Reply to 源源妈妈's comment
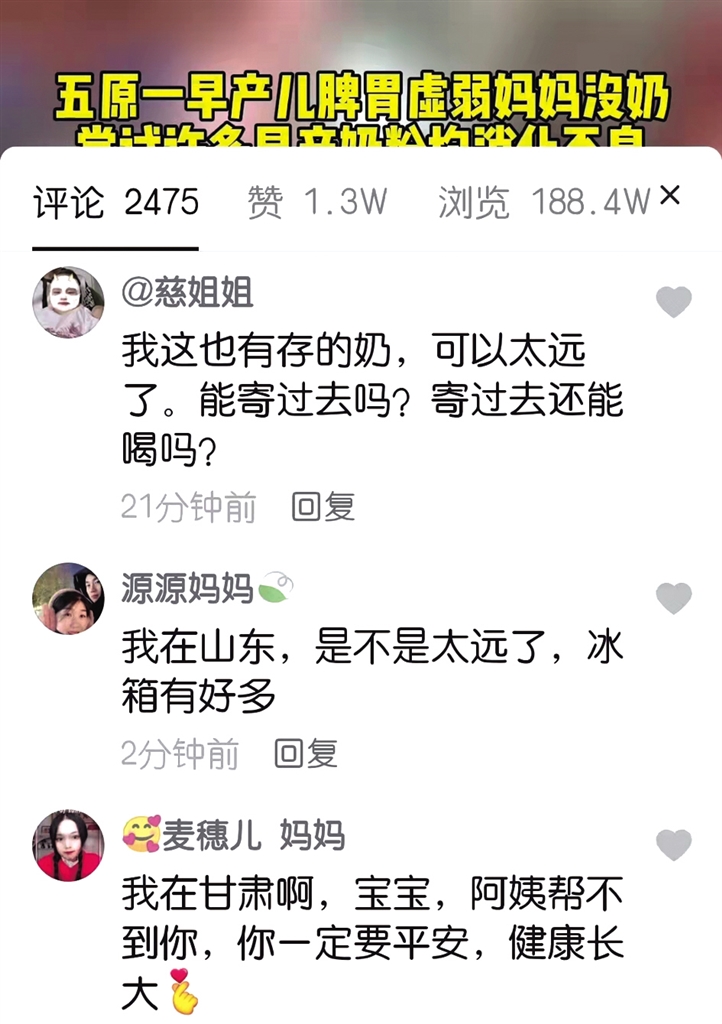The image size is (722, 1024). coord(306,753)
